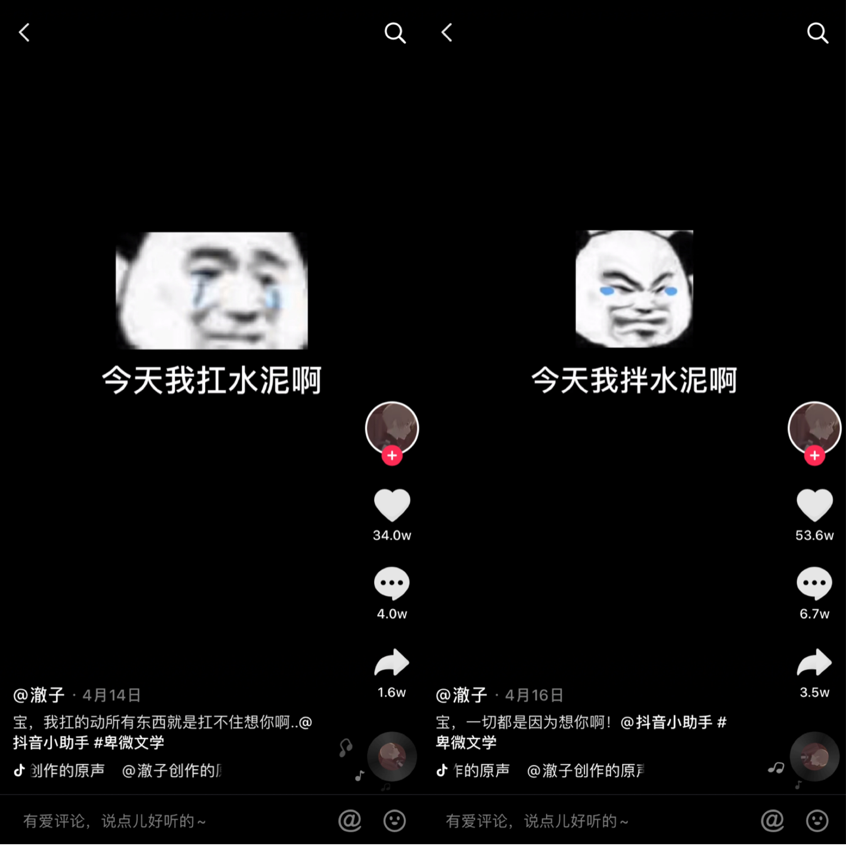
Task: Open comments on the video with 6.7w comments
Action: 814,584
